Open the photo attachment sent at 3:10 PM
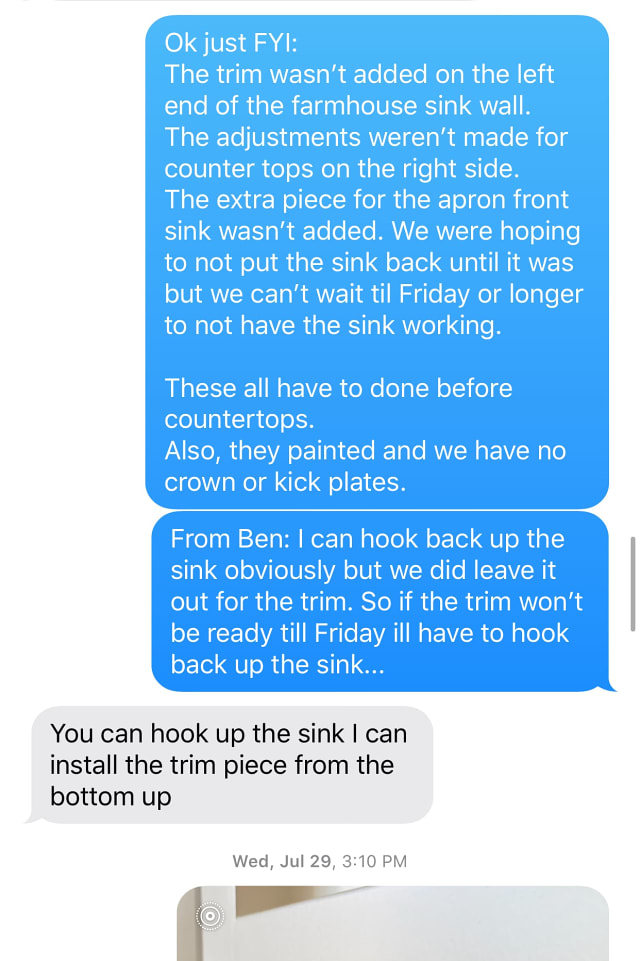Image resolution: width=640 pixels, height=961 pixels. [400, 925]
